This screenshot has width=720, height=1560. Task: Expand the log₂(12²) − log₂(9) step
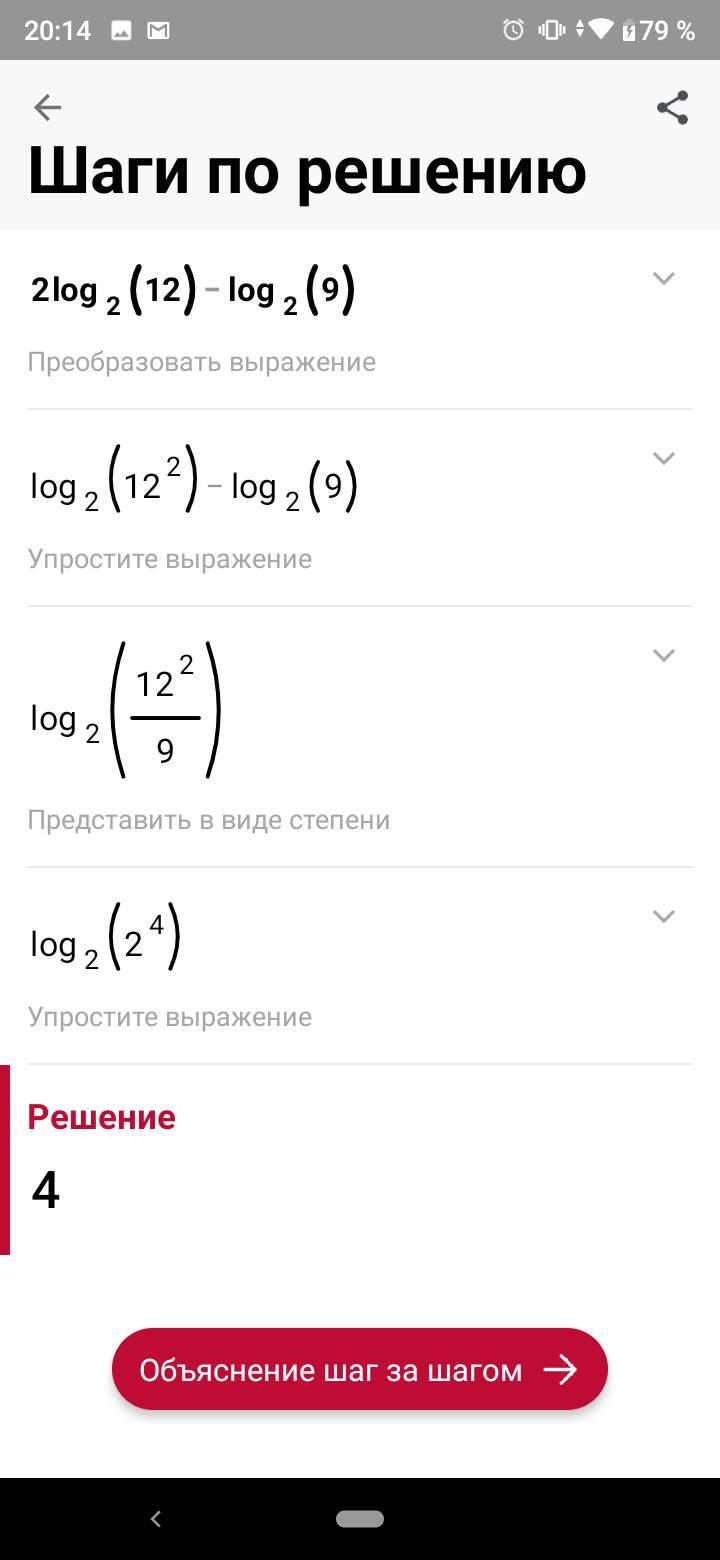(663, 458)
